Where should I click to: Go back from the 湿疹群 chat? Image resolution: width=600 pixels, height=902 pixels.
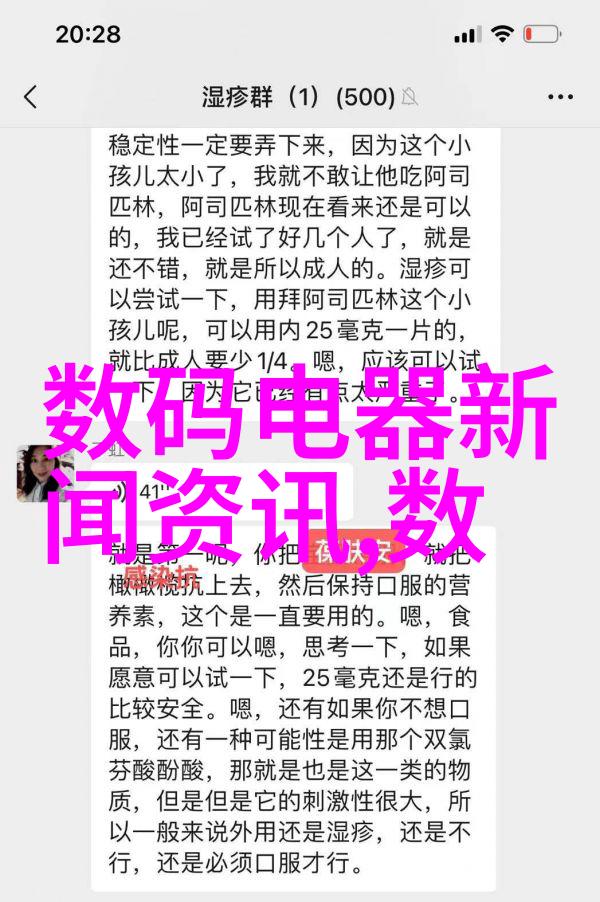[30, 97]
